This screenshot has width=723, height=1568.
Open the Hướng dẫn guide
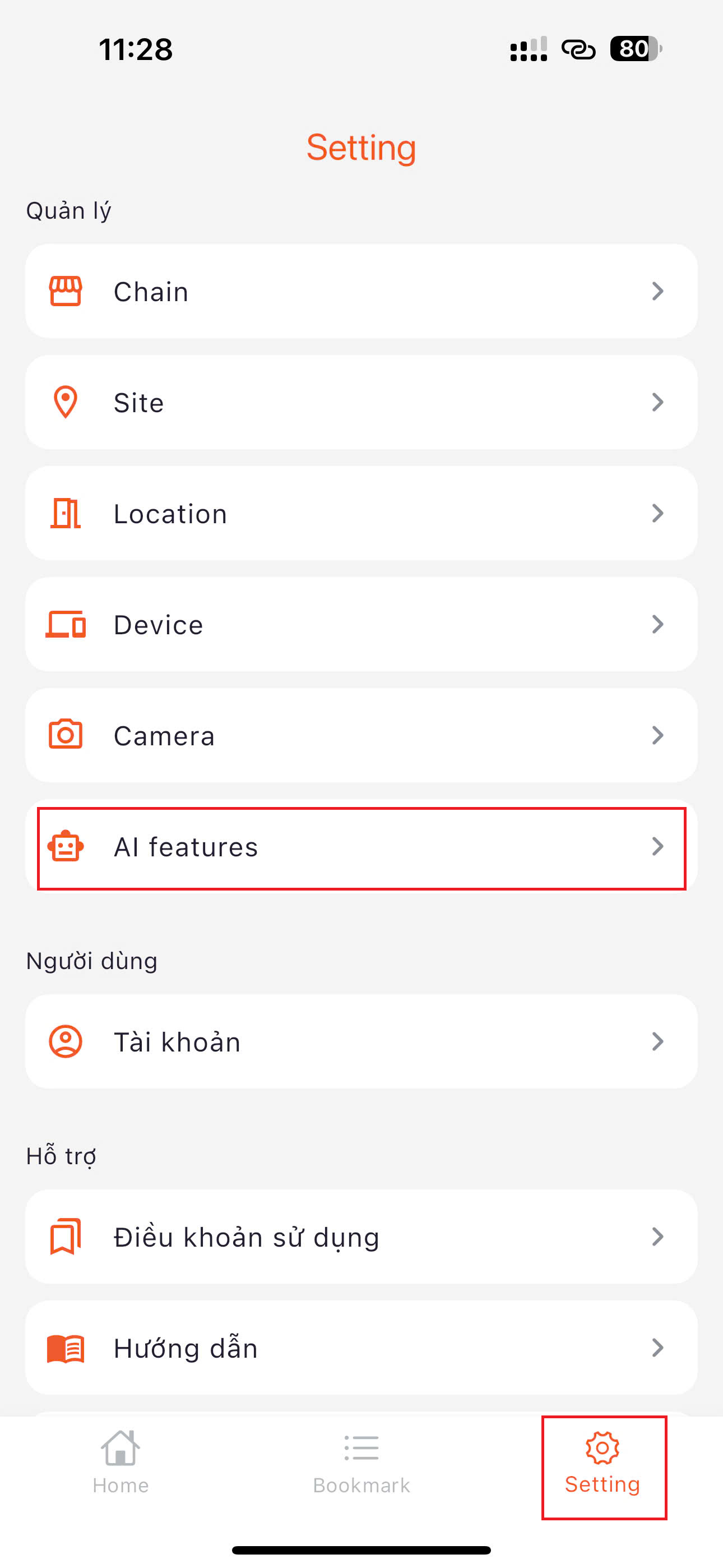[361, 1348]
